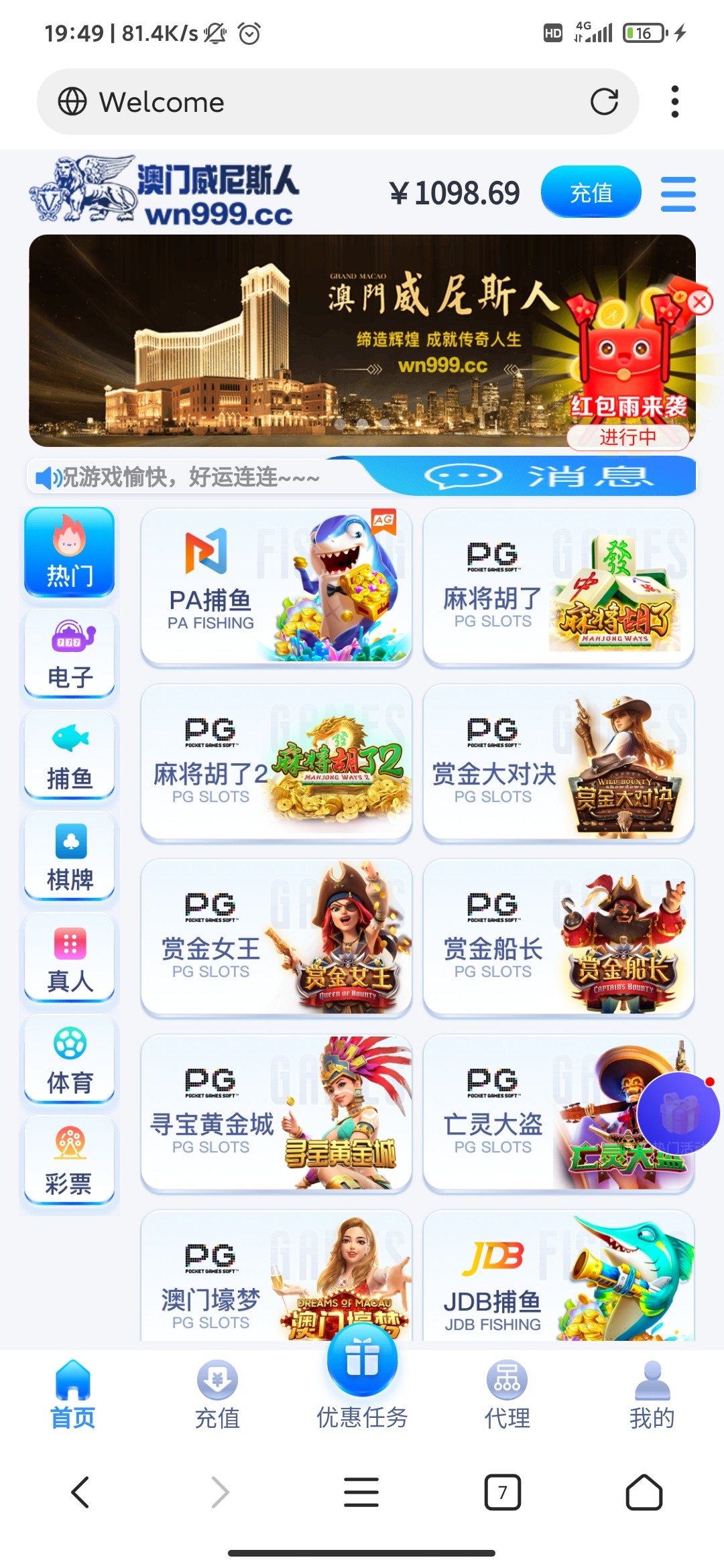724x1568 pixels.
Task: Launch the 寻宝黄金城 game
Action: point(276,1114)
